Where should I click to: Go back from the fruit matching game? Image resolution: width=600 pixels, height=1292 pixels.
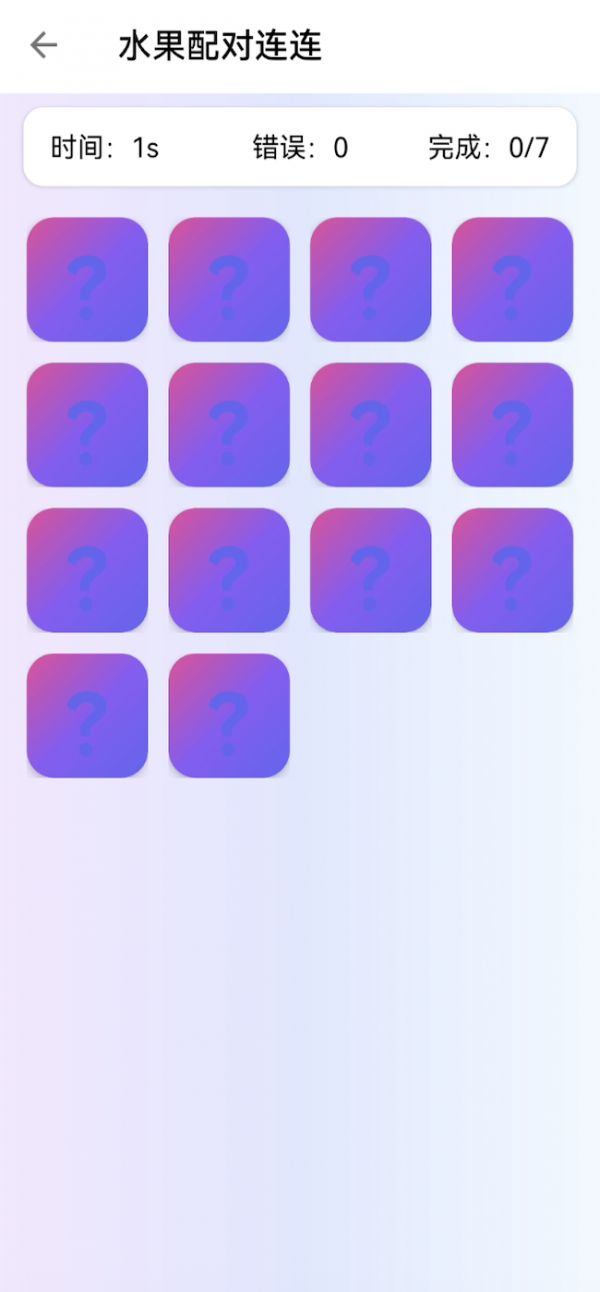coord(43,45)
